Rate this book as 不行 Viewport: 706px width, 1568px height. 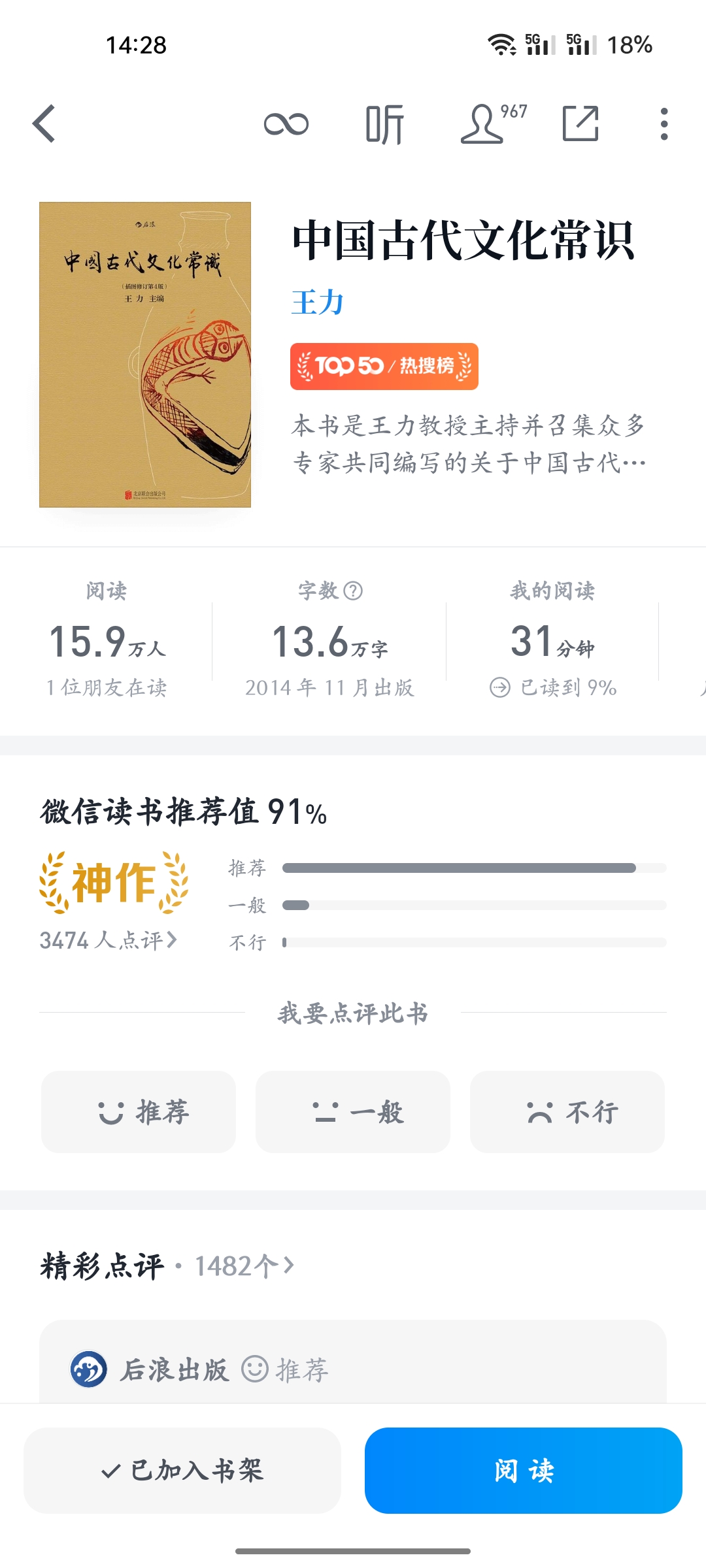[x=567, y=1112]
